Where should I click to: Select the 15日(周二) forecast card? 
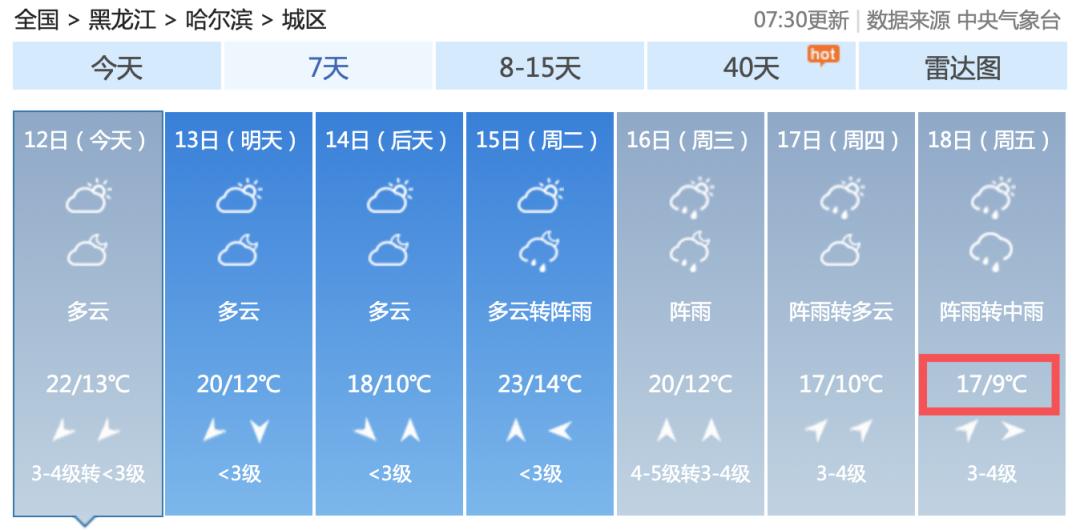coord(540,310)
